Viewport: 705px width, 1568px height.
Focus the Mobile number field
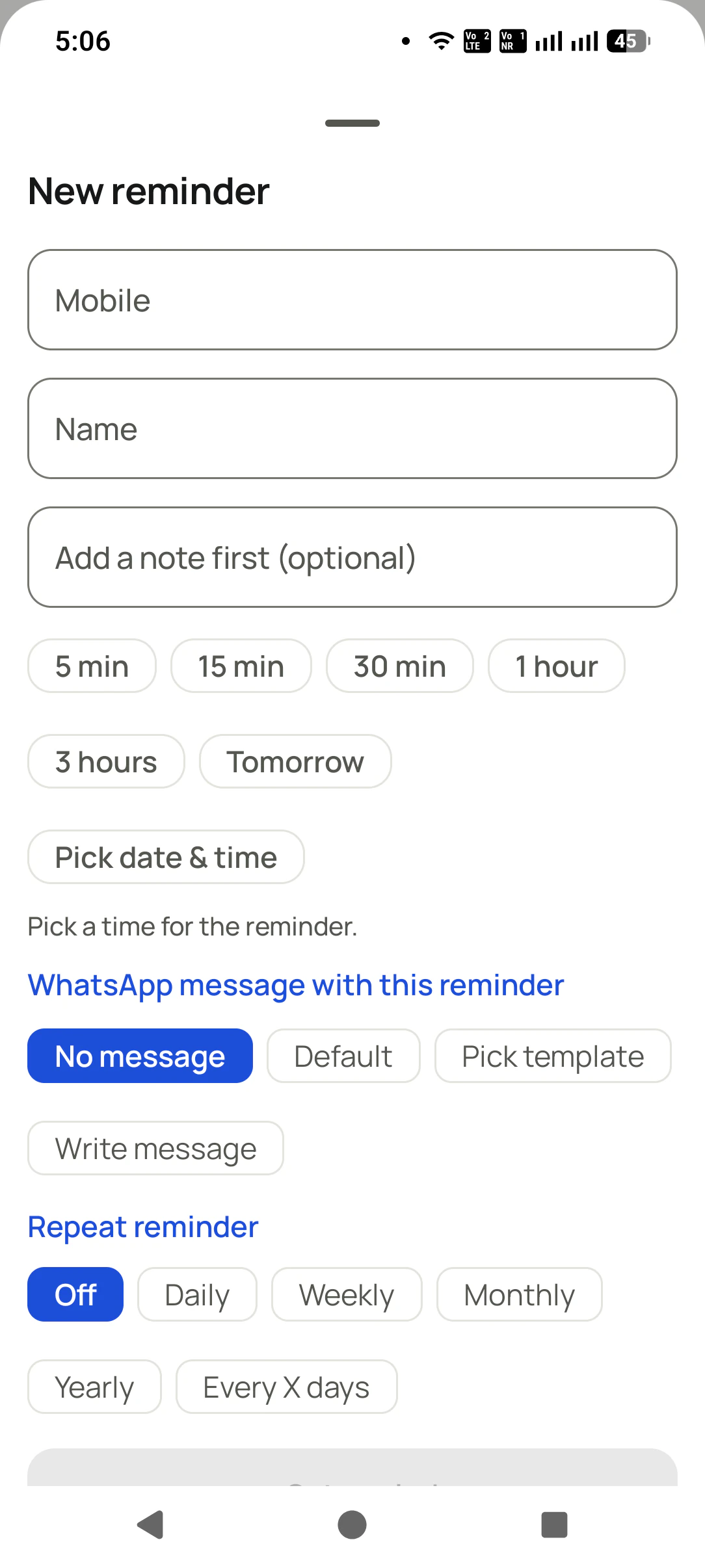tap(352, 300)
